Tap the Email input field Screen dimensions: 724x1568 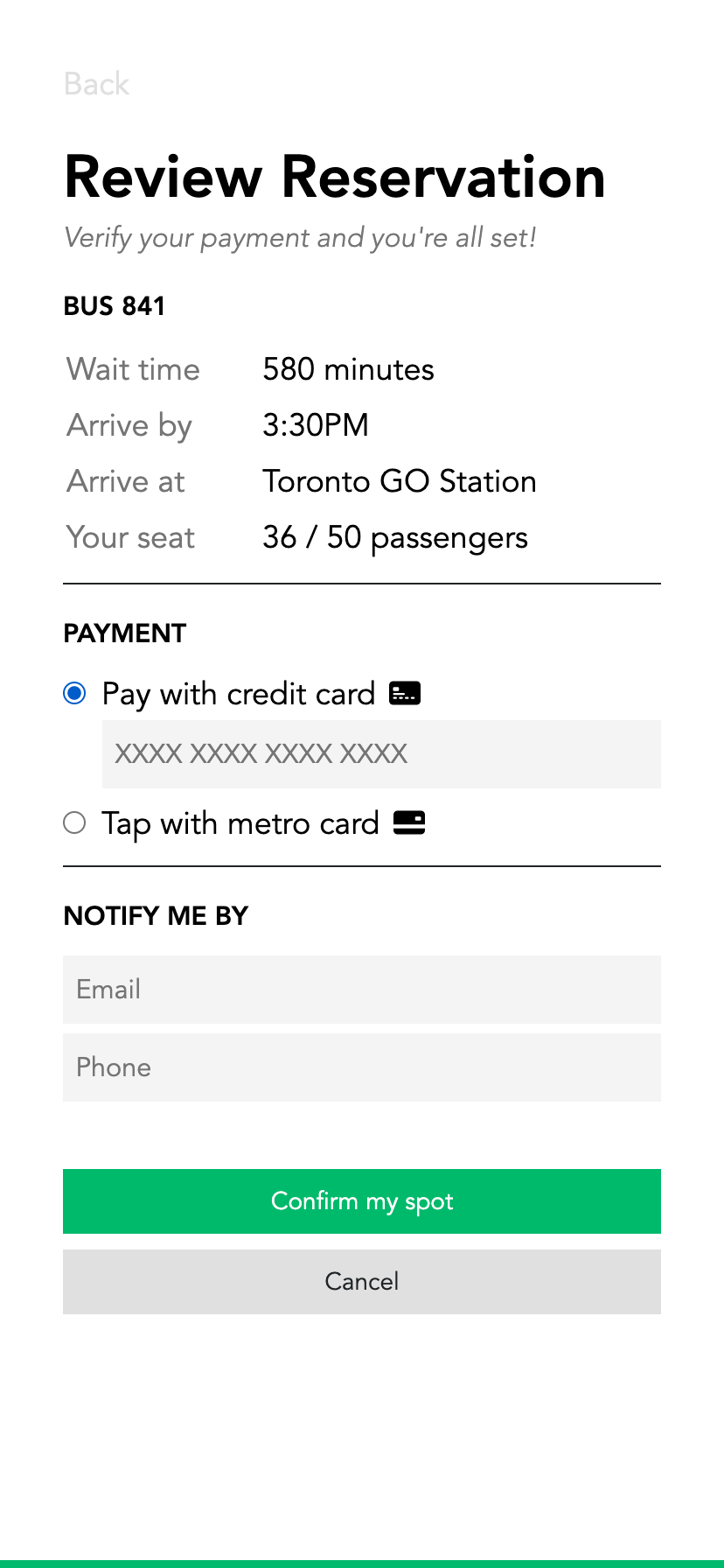[x=362, y=990]
